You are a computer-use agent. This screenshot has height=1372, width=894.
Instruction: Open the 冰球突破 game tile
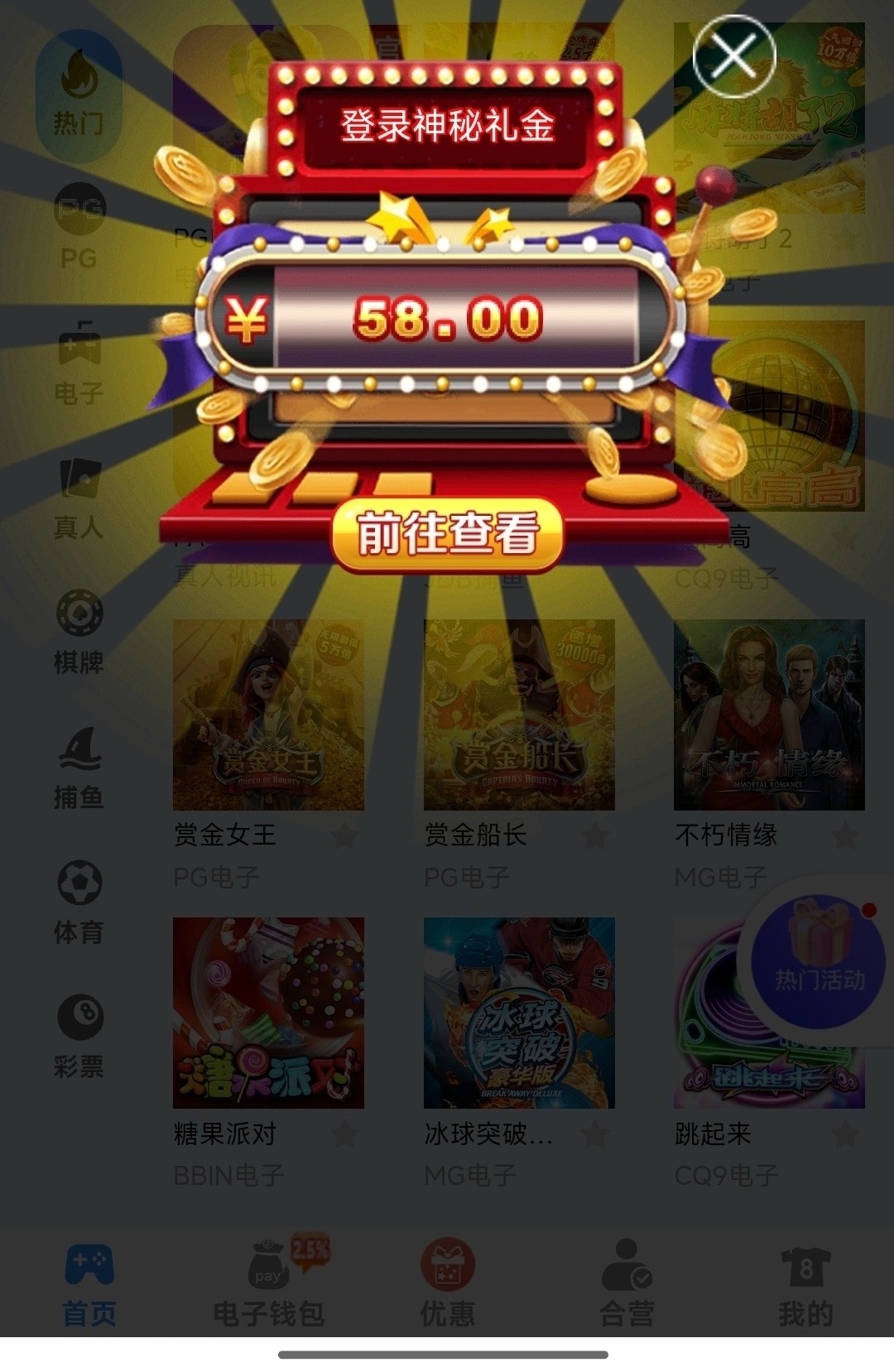pyautogui.click(x=519, y=1012)
